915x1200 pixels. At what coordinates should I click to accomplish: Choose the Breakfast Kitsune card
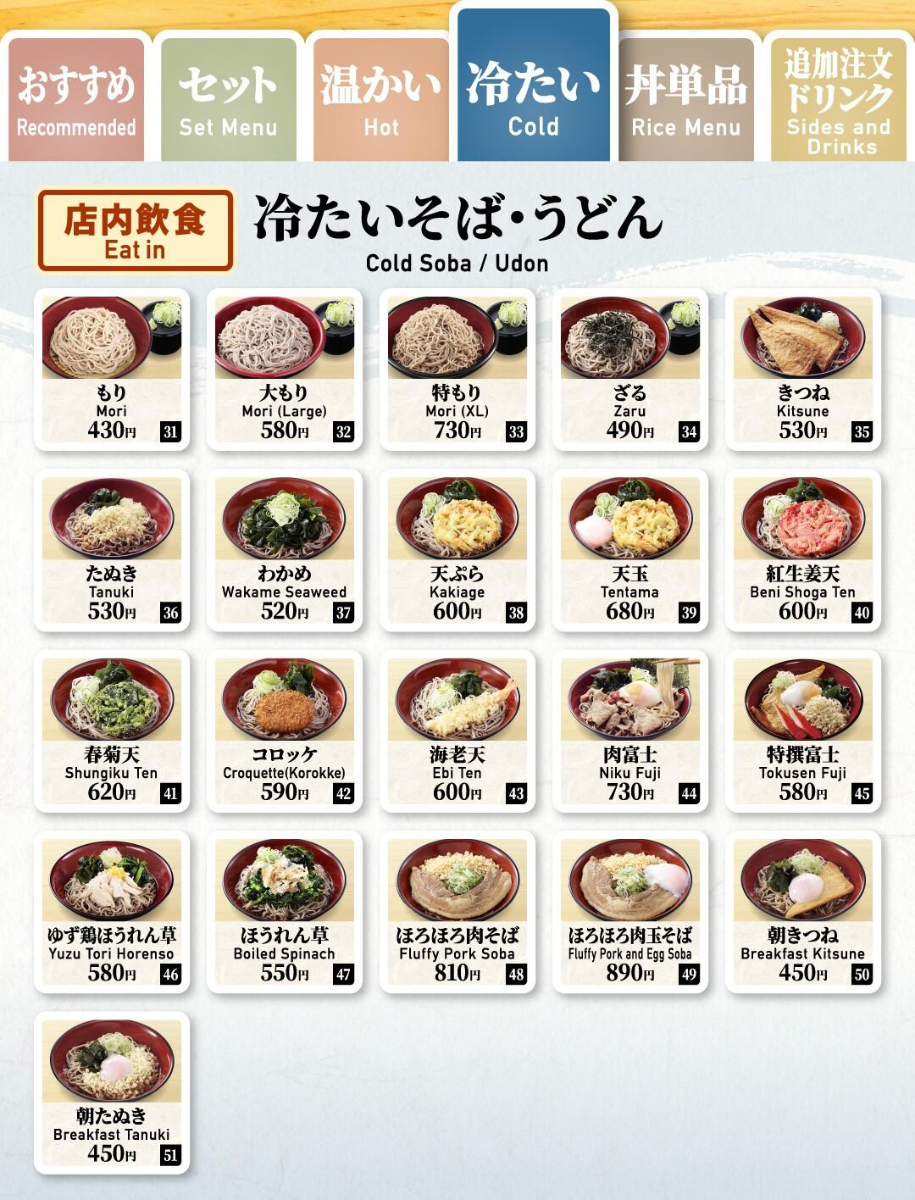point(803,912)
